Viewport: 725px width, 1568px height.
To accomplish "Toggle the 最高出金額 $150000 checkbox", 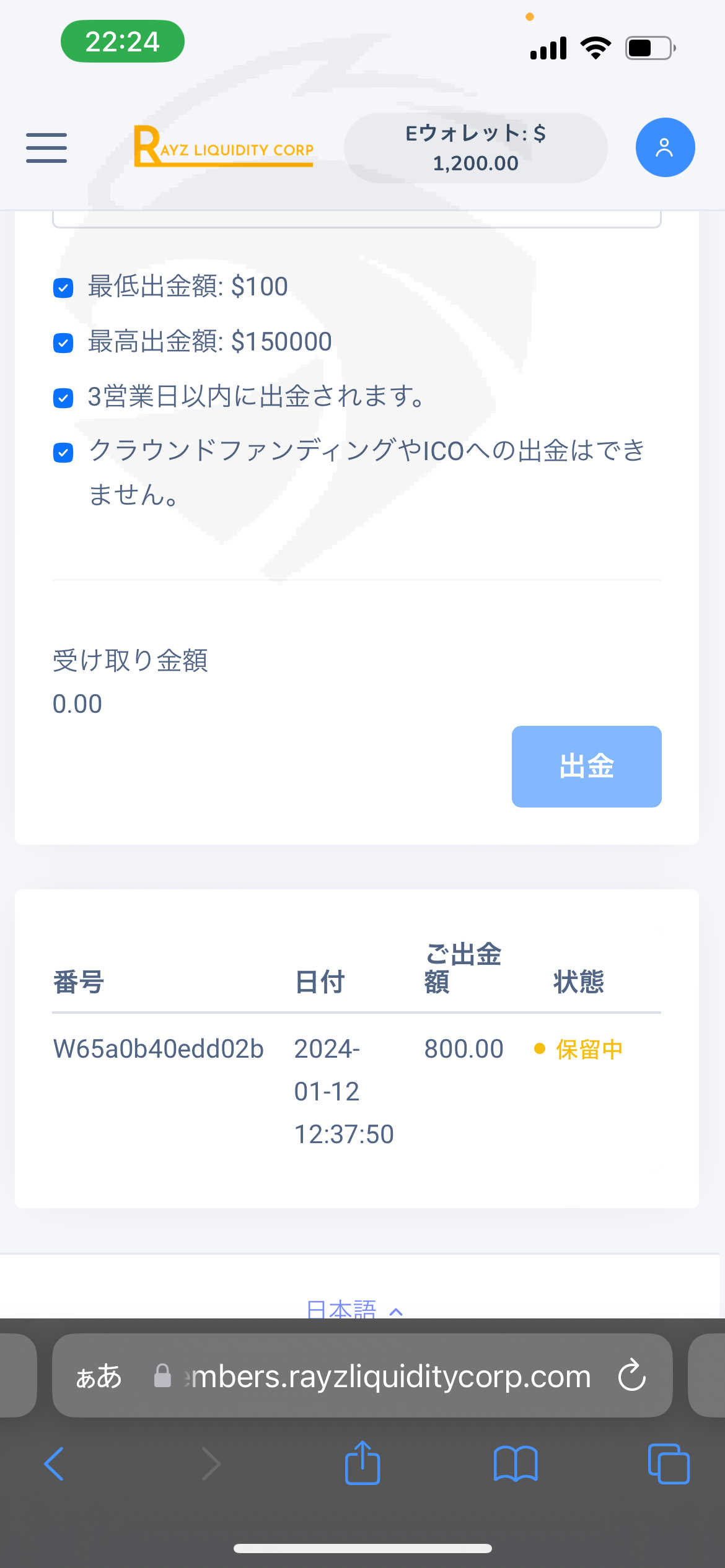I will (63, 343).
